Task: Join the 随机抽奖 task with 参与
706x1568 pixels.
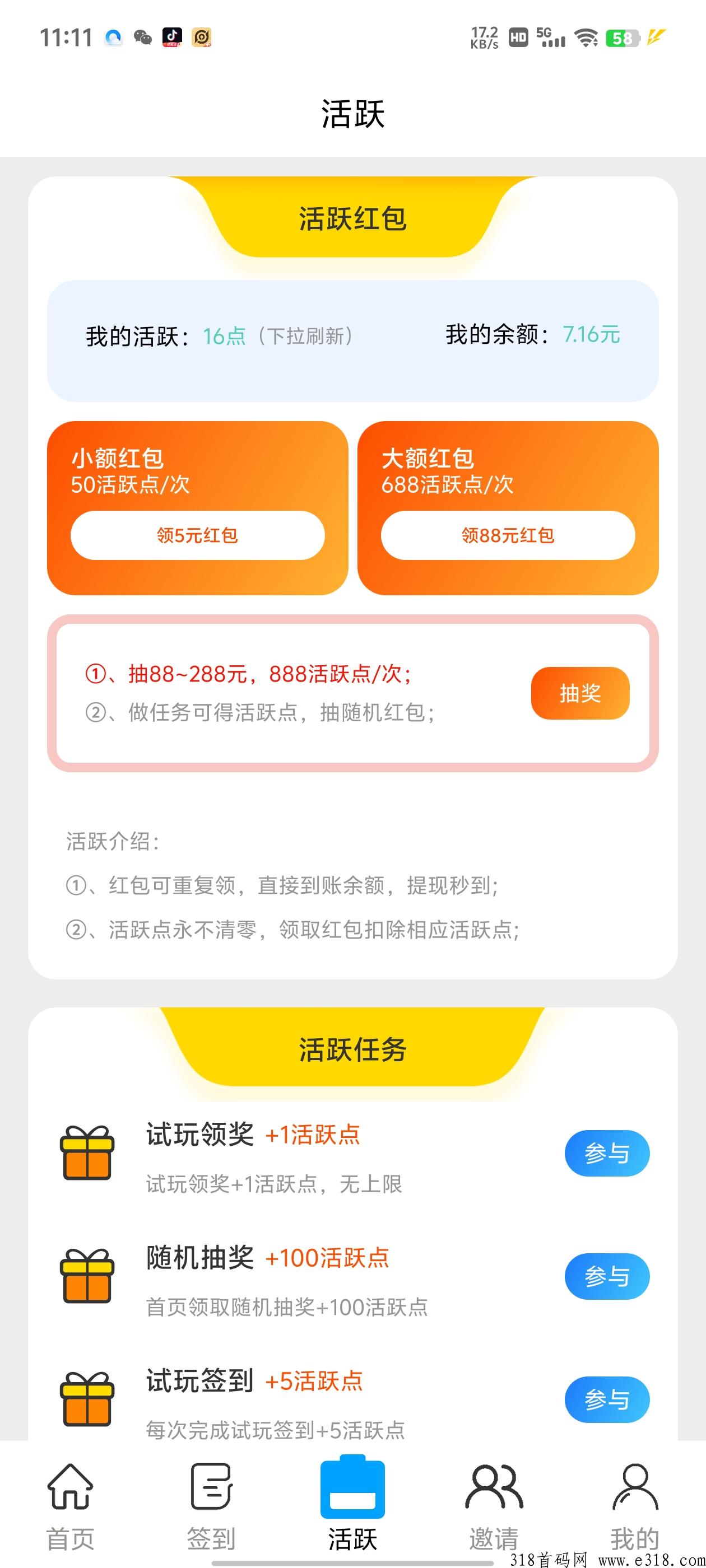Action: (607, 1276)
